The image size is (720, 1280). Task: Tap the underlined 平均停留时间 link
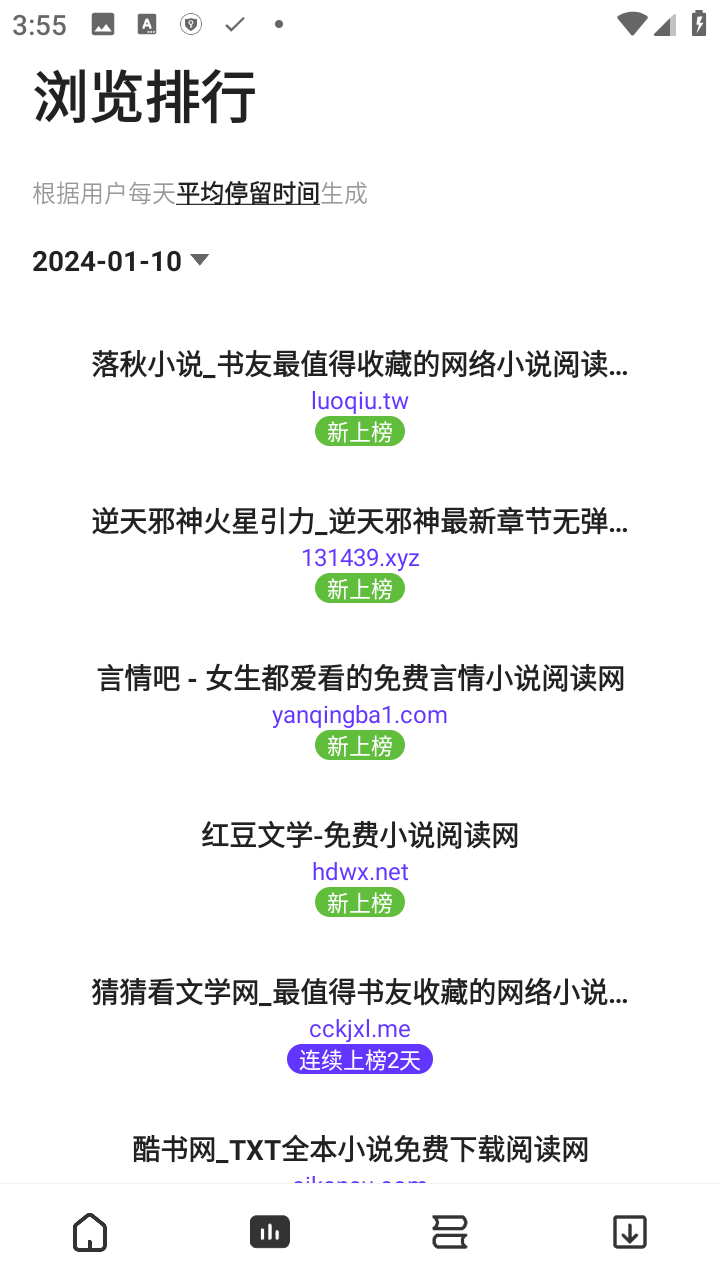[248, 193]
